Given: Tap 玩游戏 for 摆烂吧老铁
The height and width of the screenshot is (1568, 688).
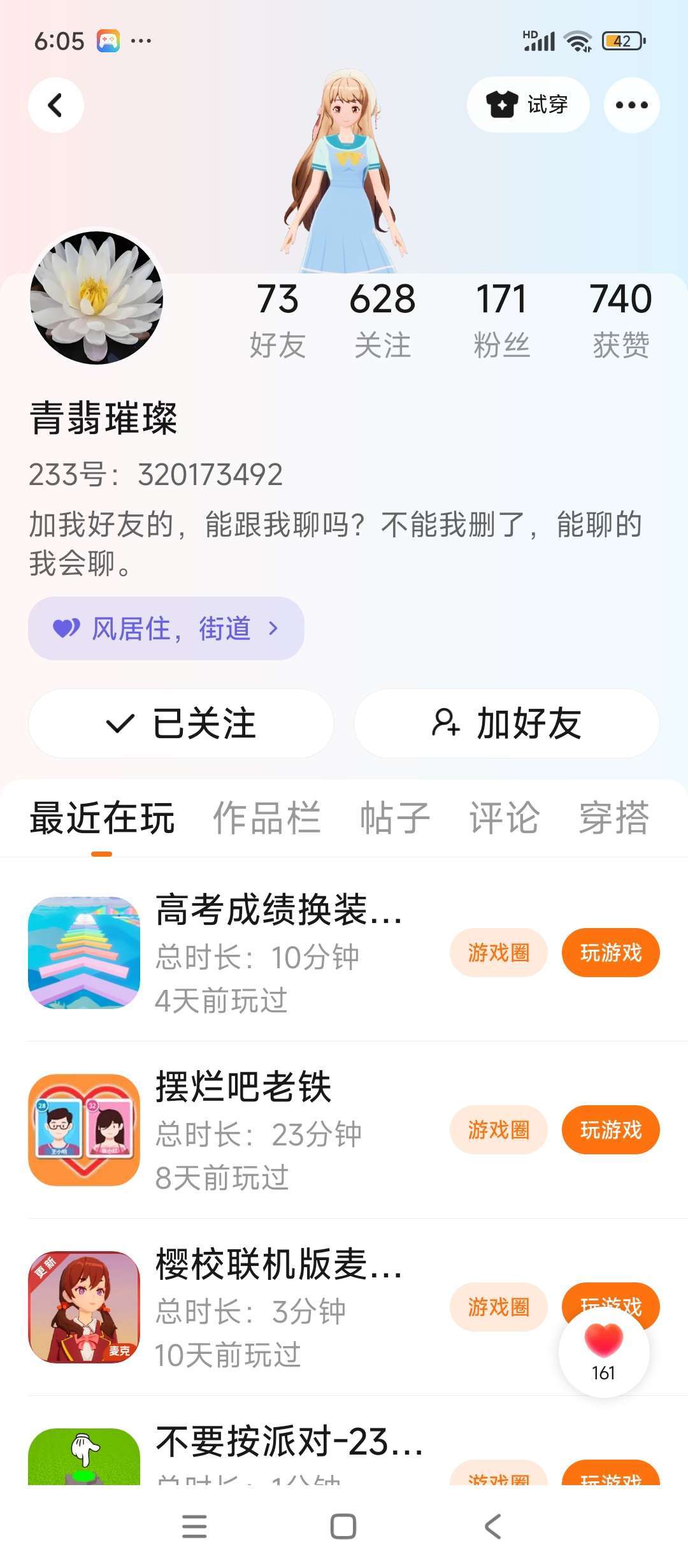Looking at the screenshot, I should 610,1130.
